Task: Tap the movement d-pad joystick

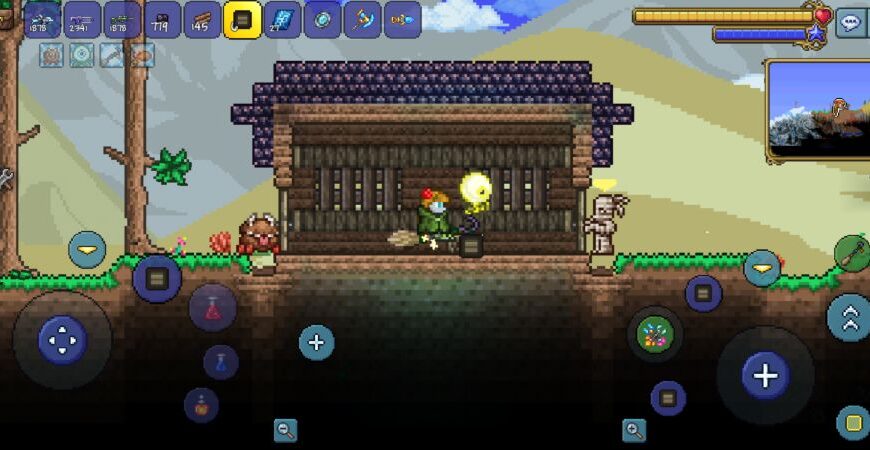Action: (x=62, y=340)
